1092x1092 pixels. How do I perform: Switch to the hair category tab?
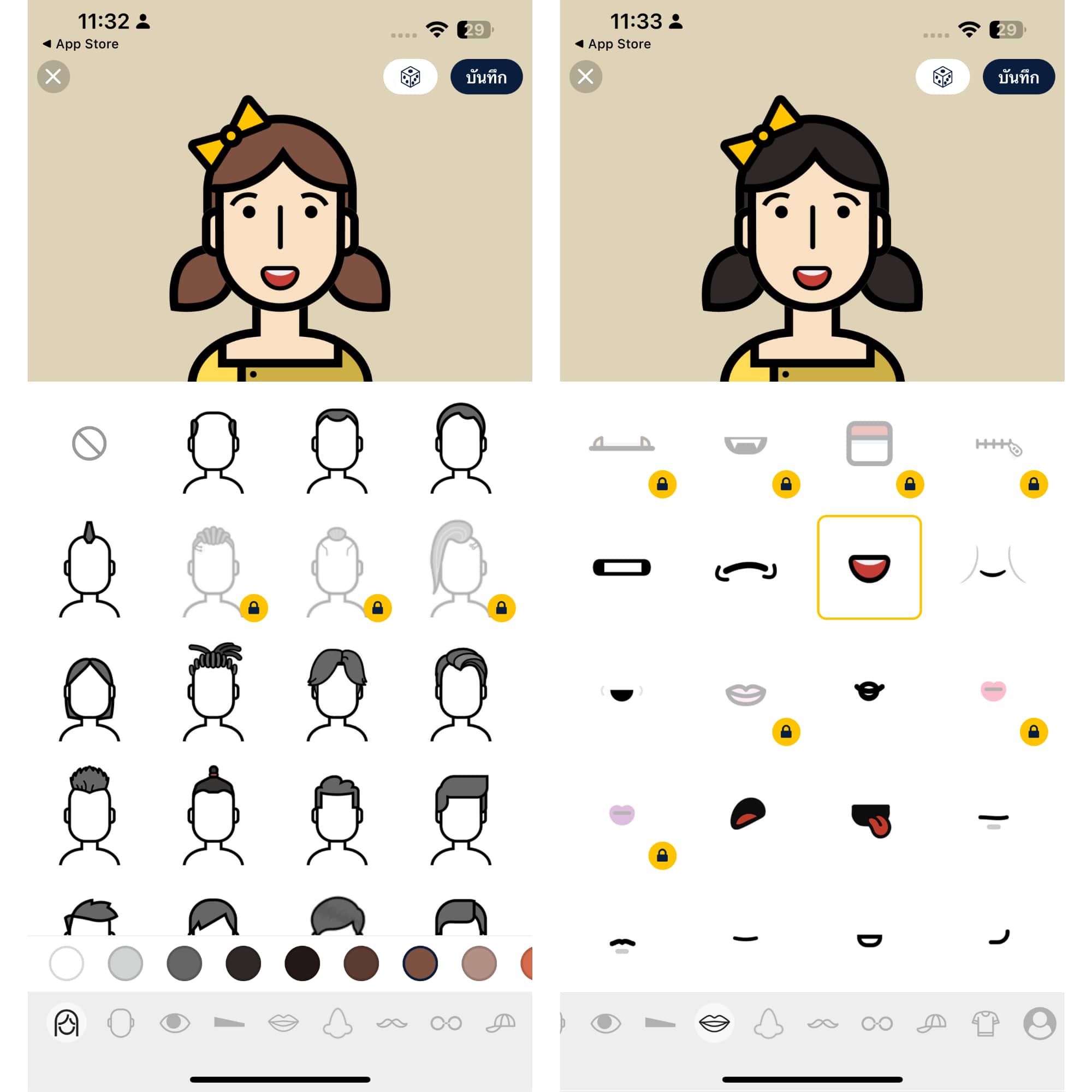click(x=67, y=1023)
